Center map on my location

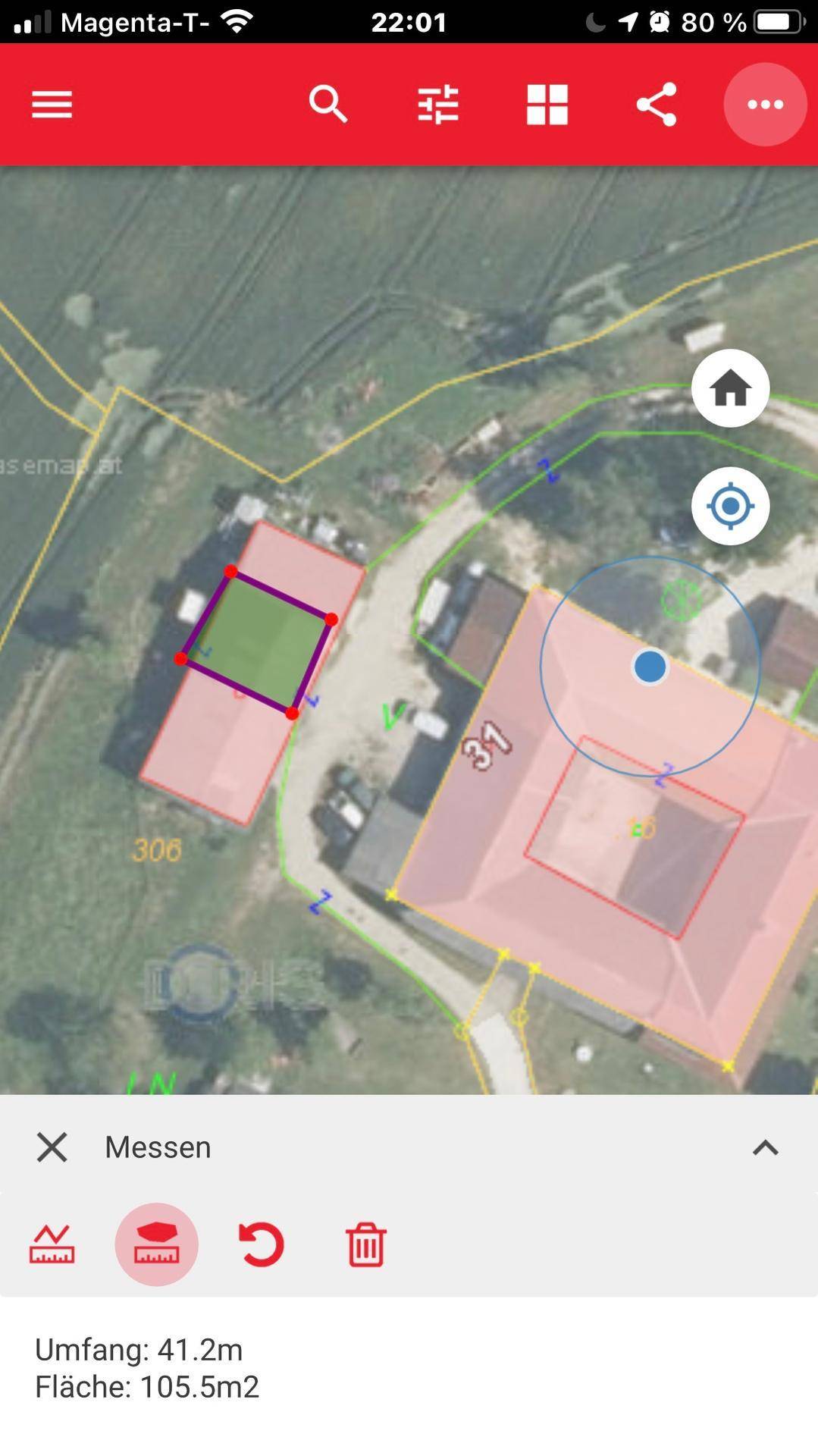(x=730, y=506)
